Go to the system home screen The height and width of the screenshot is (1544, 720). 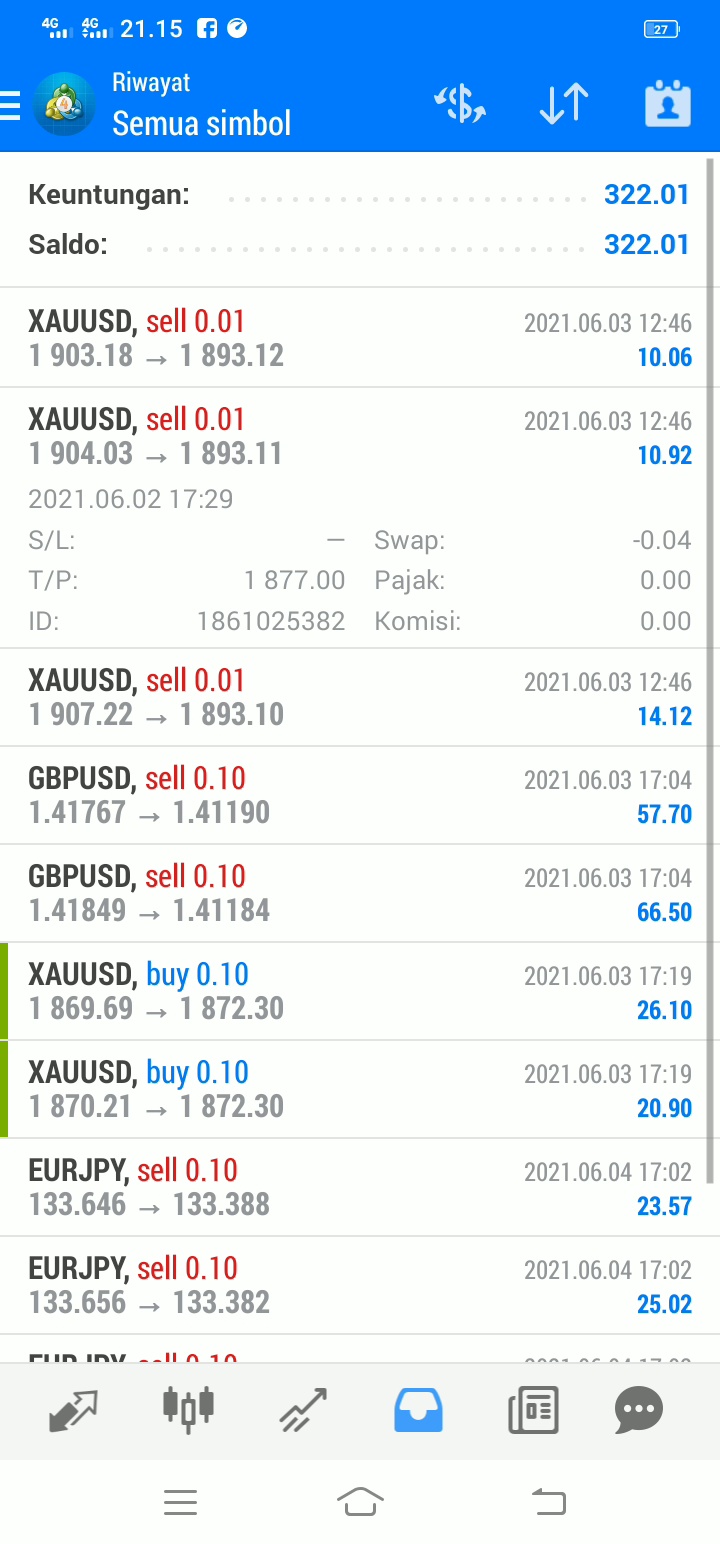360,1501
